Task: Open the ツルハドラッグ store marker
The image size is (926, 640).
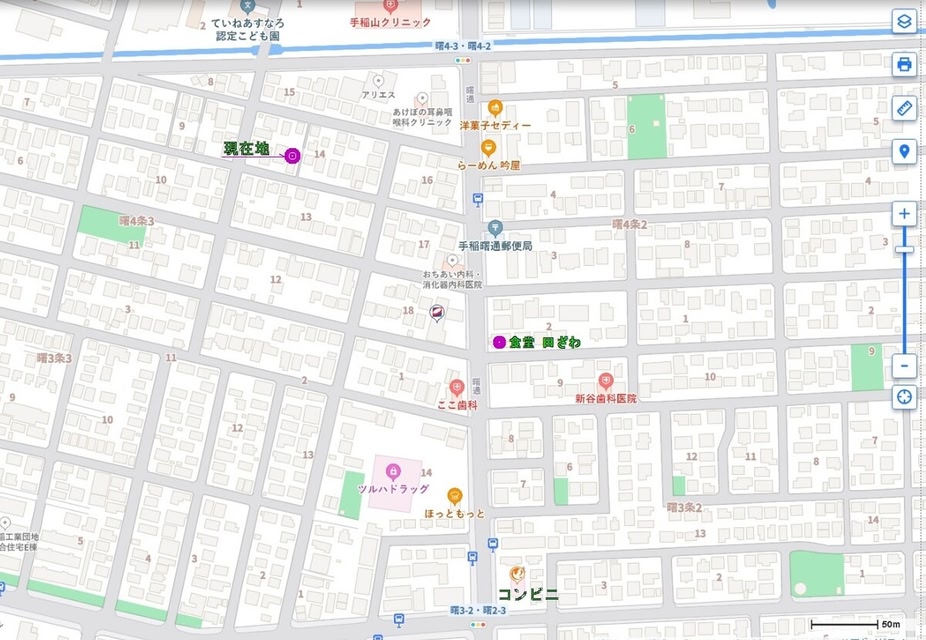Action: tap(393, 470)
